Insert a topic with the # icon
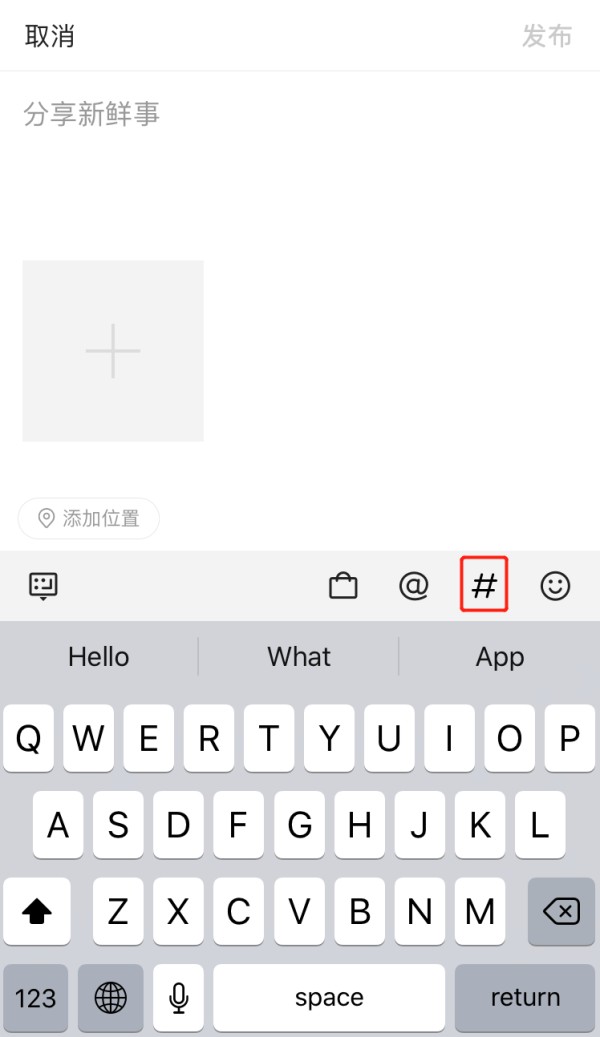The height and width of the screenshot is (1037, 600). coord(484,585)
